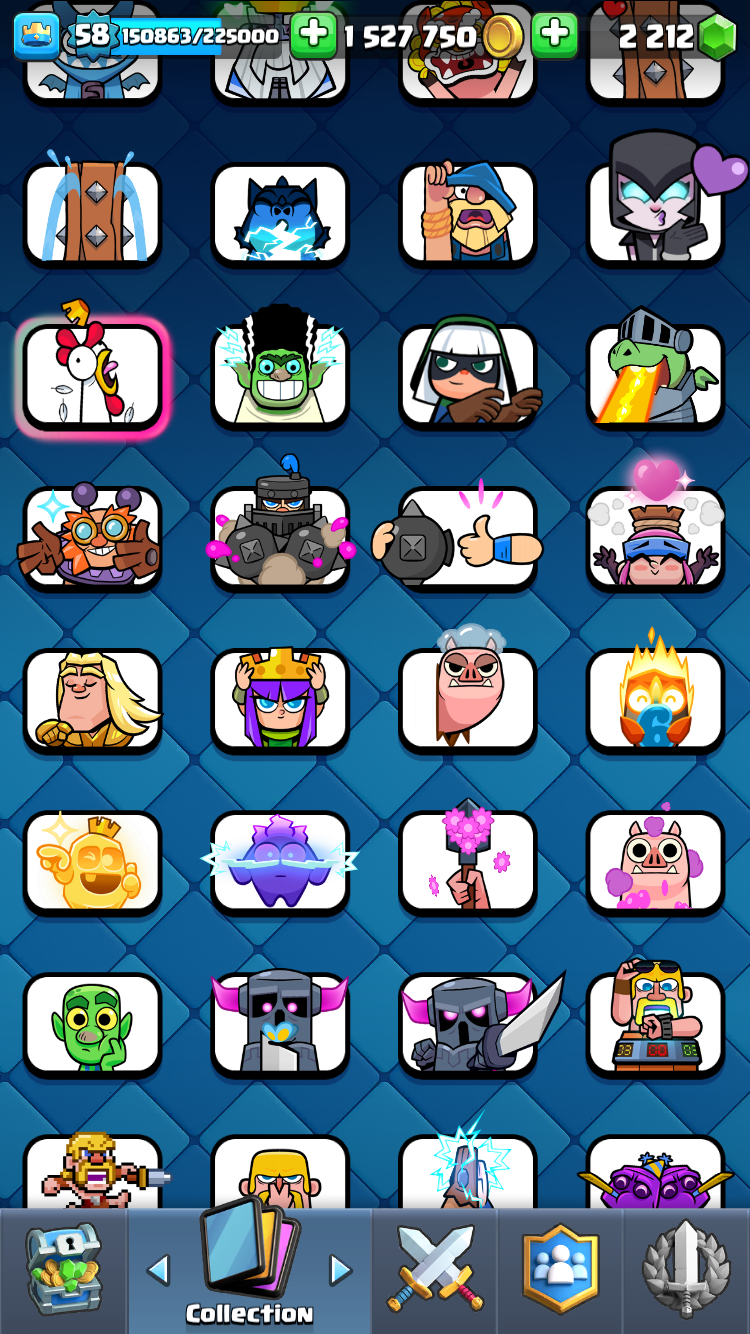Select the bomb and thumbs up emote
This screenshot has width=750, height=1334.
pyautogui.click(x=467, y=540)
